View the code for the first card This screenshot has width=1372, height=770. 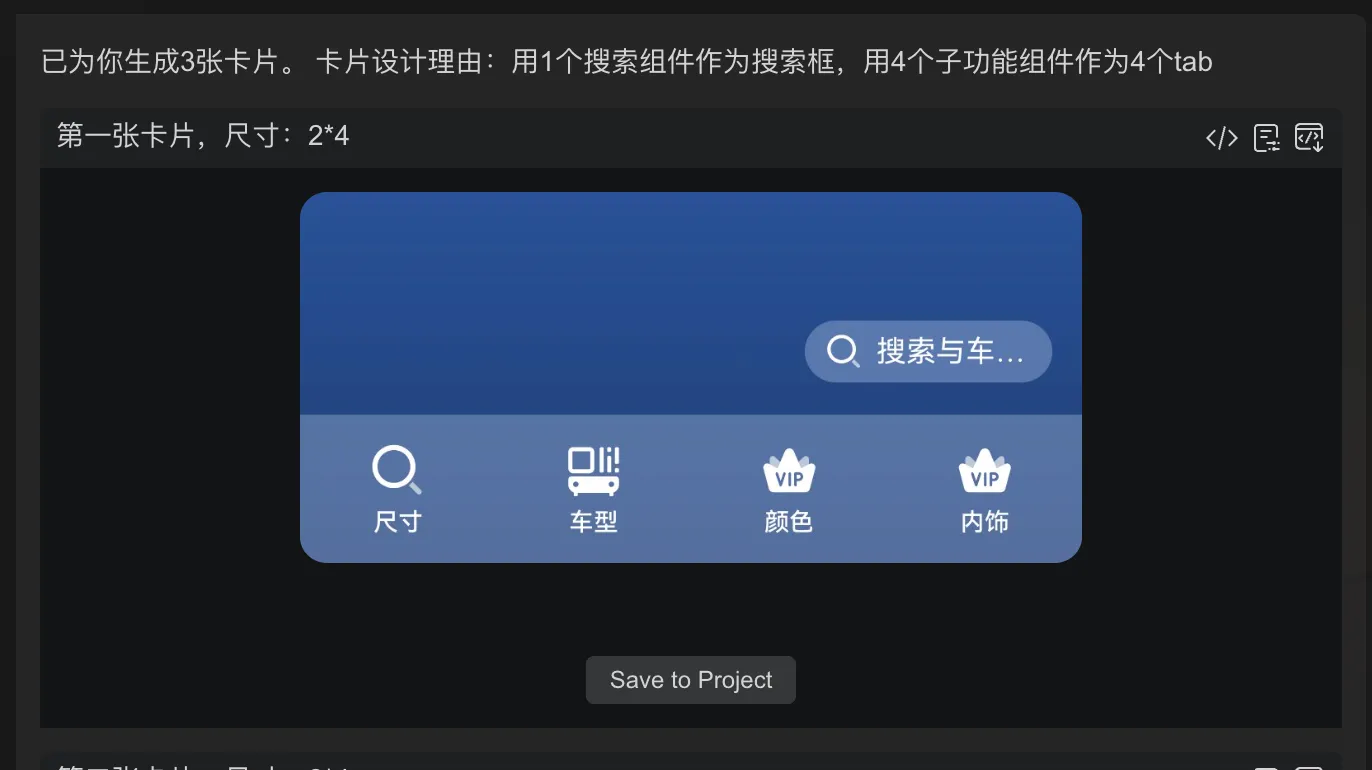click(1222, 138)
